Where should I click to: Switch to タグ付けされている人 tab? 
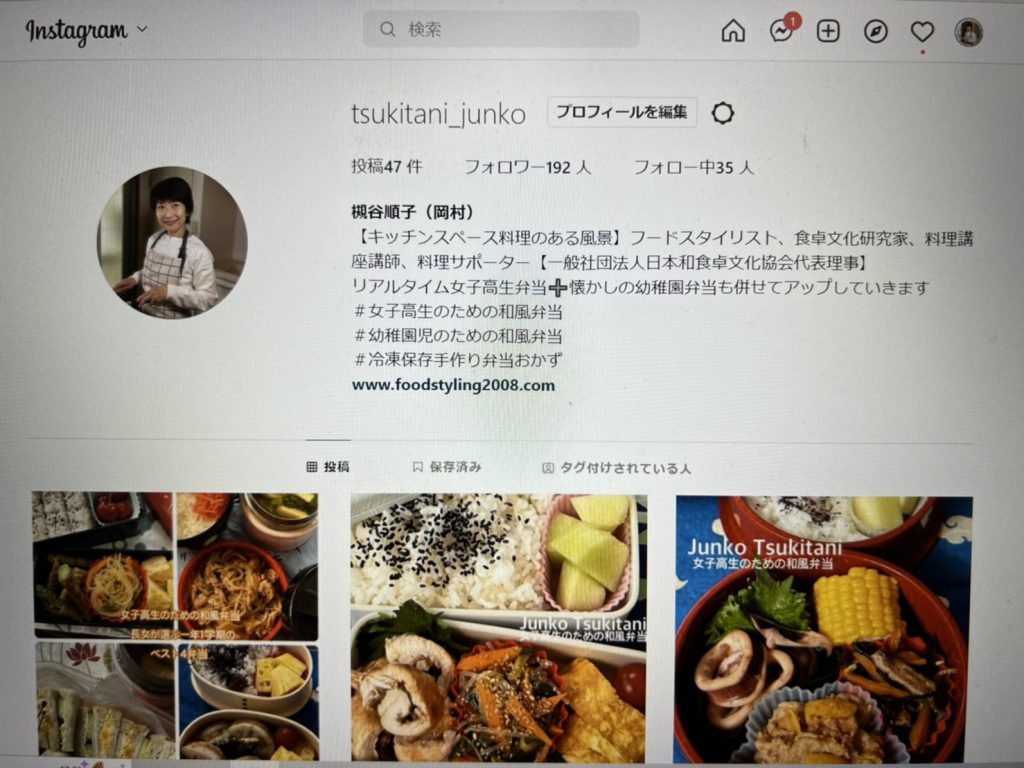(x=616, y=468)
